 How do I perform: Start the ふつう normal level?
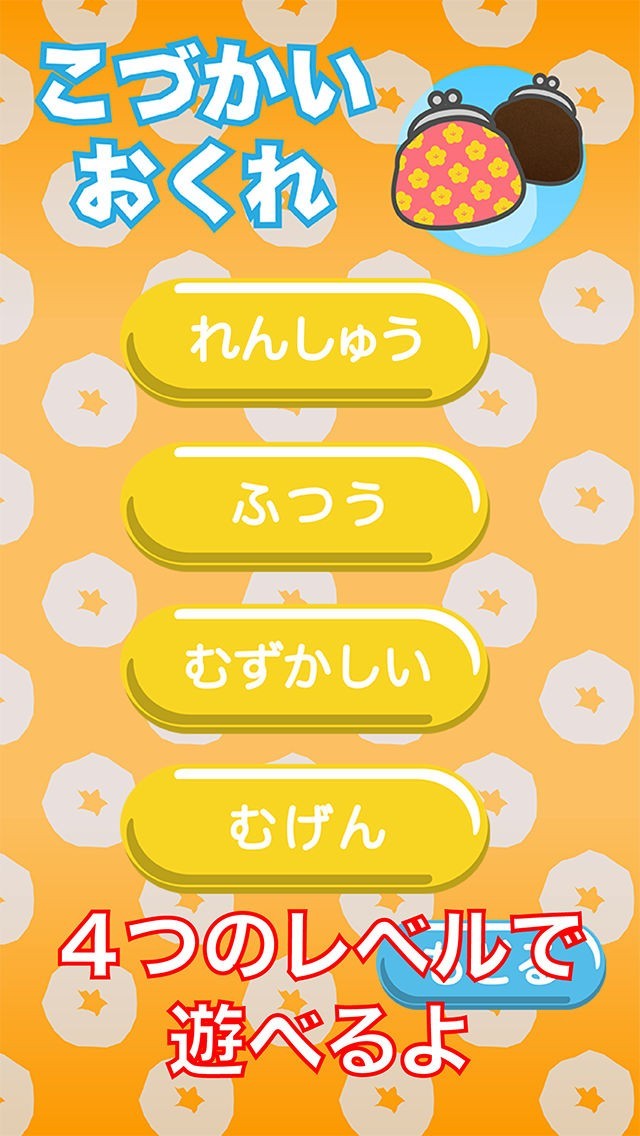click(305, 506)
